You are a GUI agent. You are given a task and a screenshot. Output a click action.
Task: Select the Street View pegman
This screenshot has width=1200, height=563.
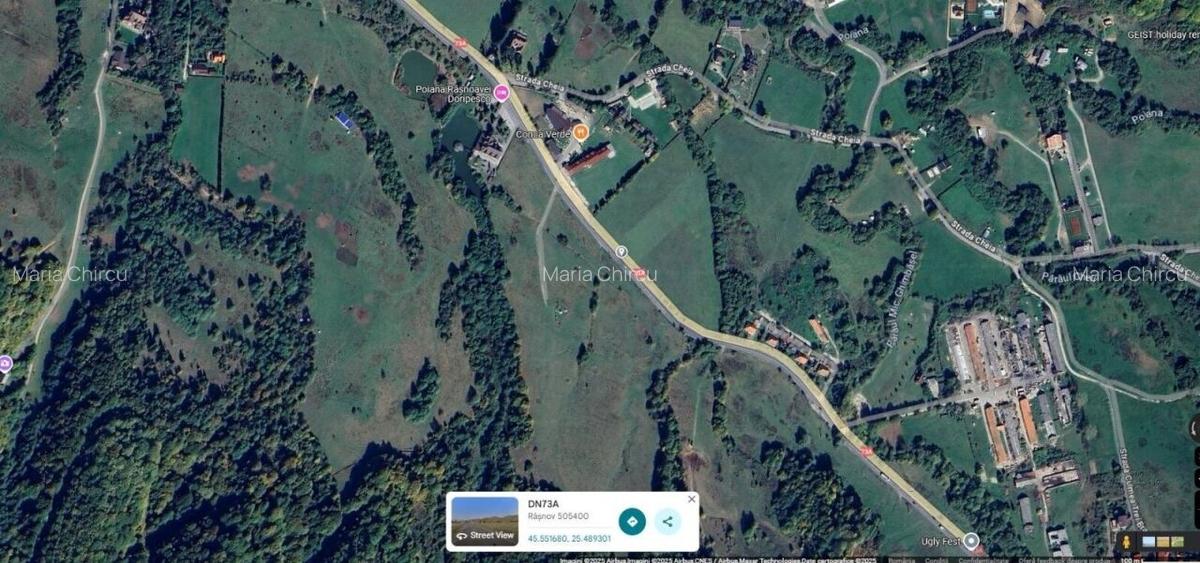click(x=1127, y=542)
